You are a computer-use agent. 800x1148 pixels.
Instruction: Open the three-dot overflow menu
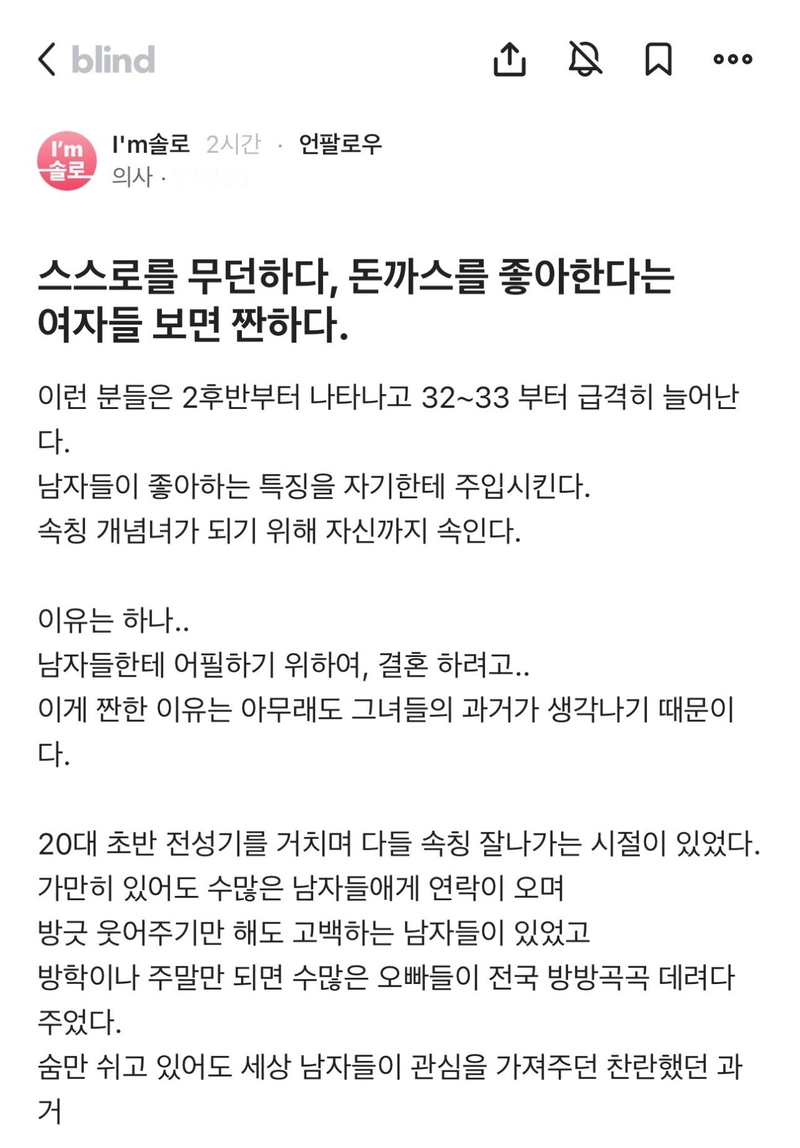(733, 60)
